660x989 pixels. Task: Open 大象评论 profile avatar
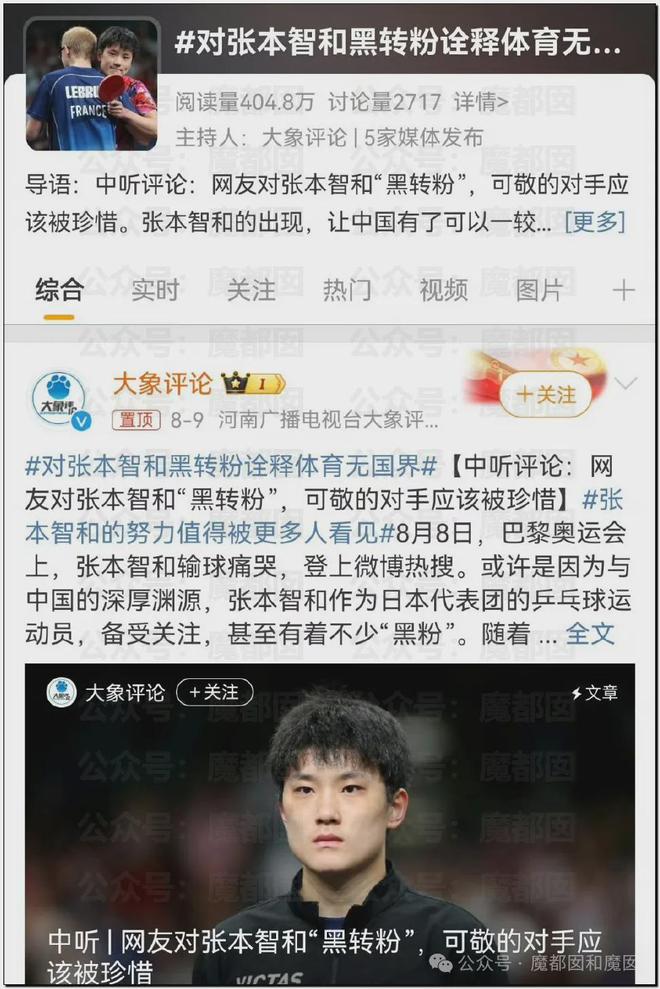58,401
